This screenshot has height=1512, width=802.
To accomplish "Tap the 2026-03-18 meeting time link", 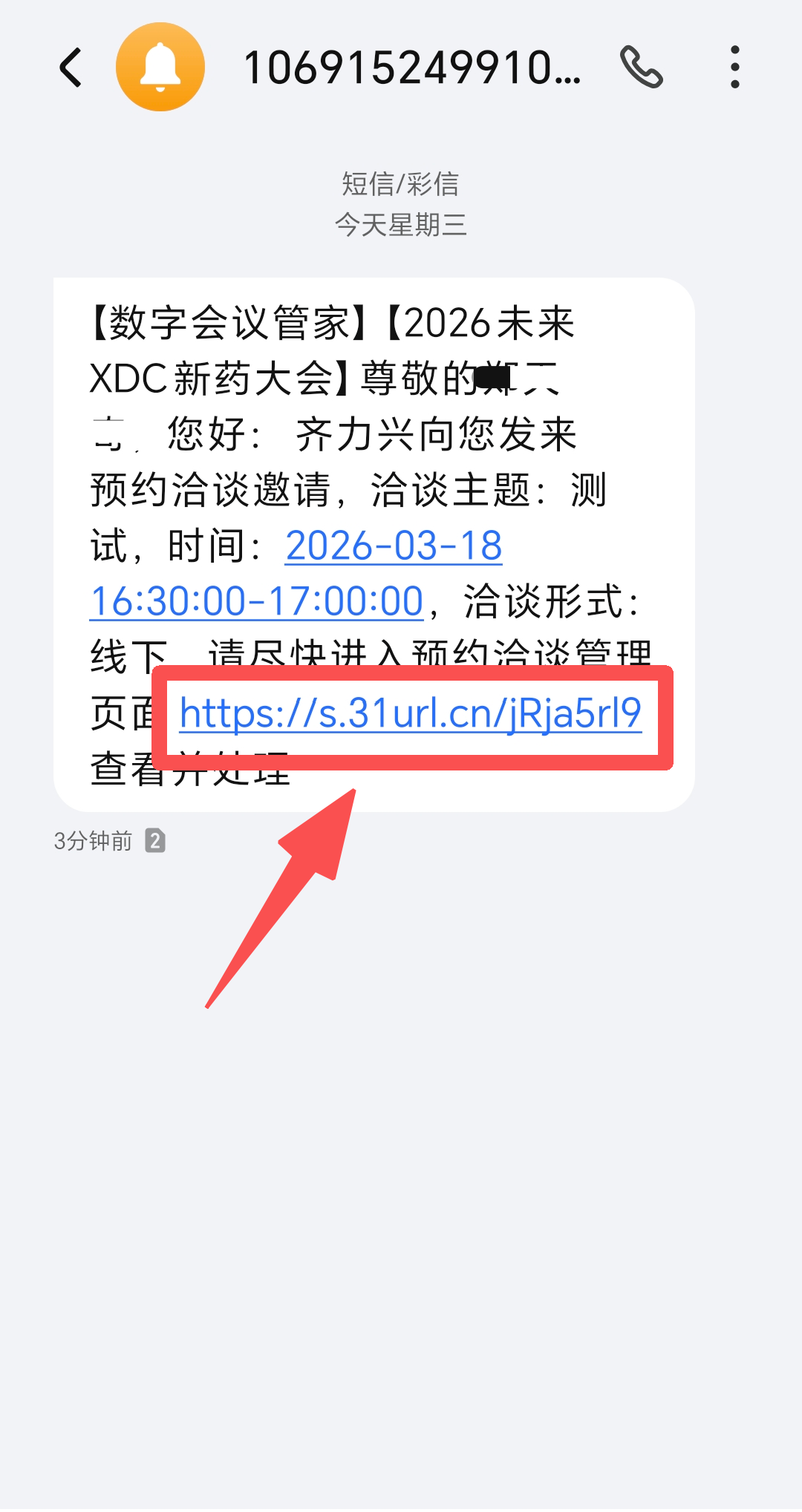I will pyautogui.click(x=394, y=547).
